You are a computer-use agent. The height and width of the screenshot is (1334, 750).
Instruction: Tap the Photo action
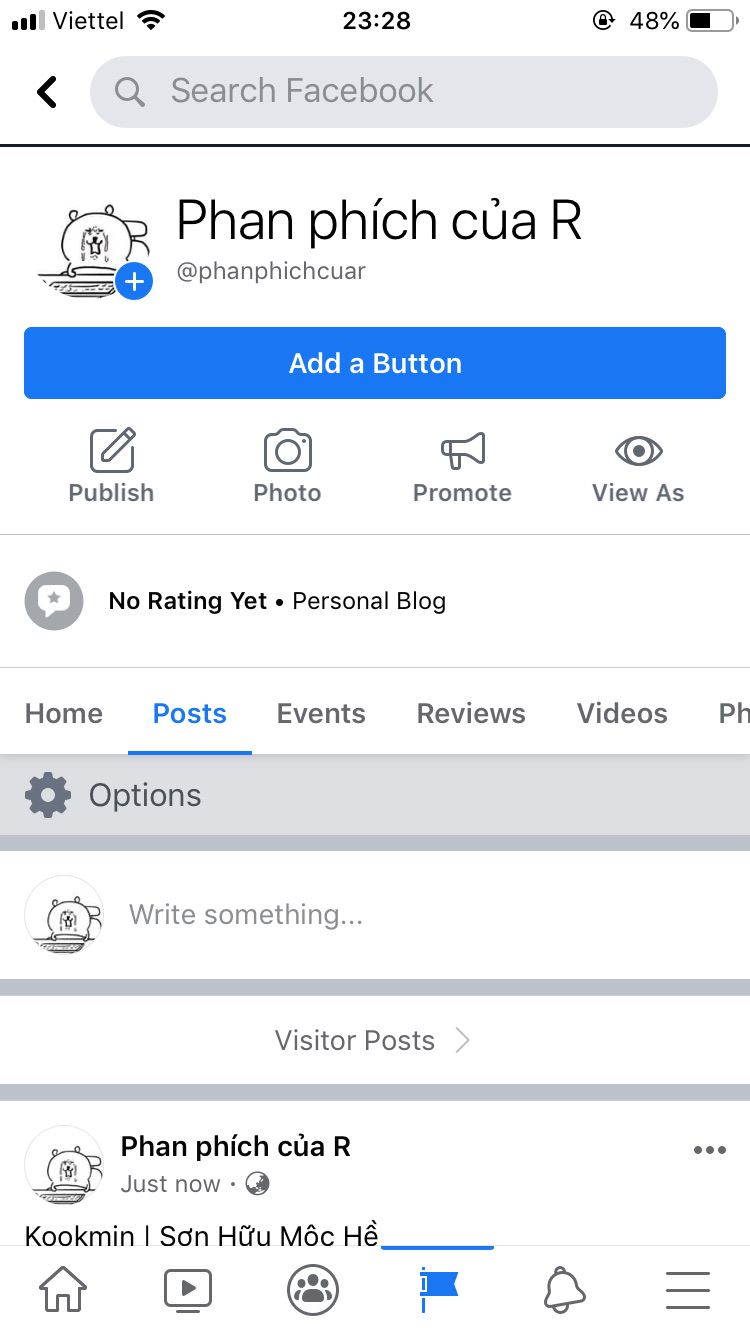287,466
